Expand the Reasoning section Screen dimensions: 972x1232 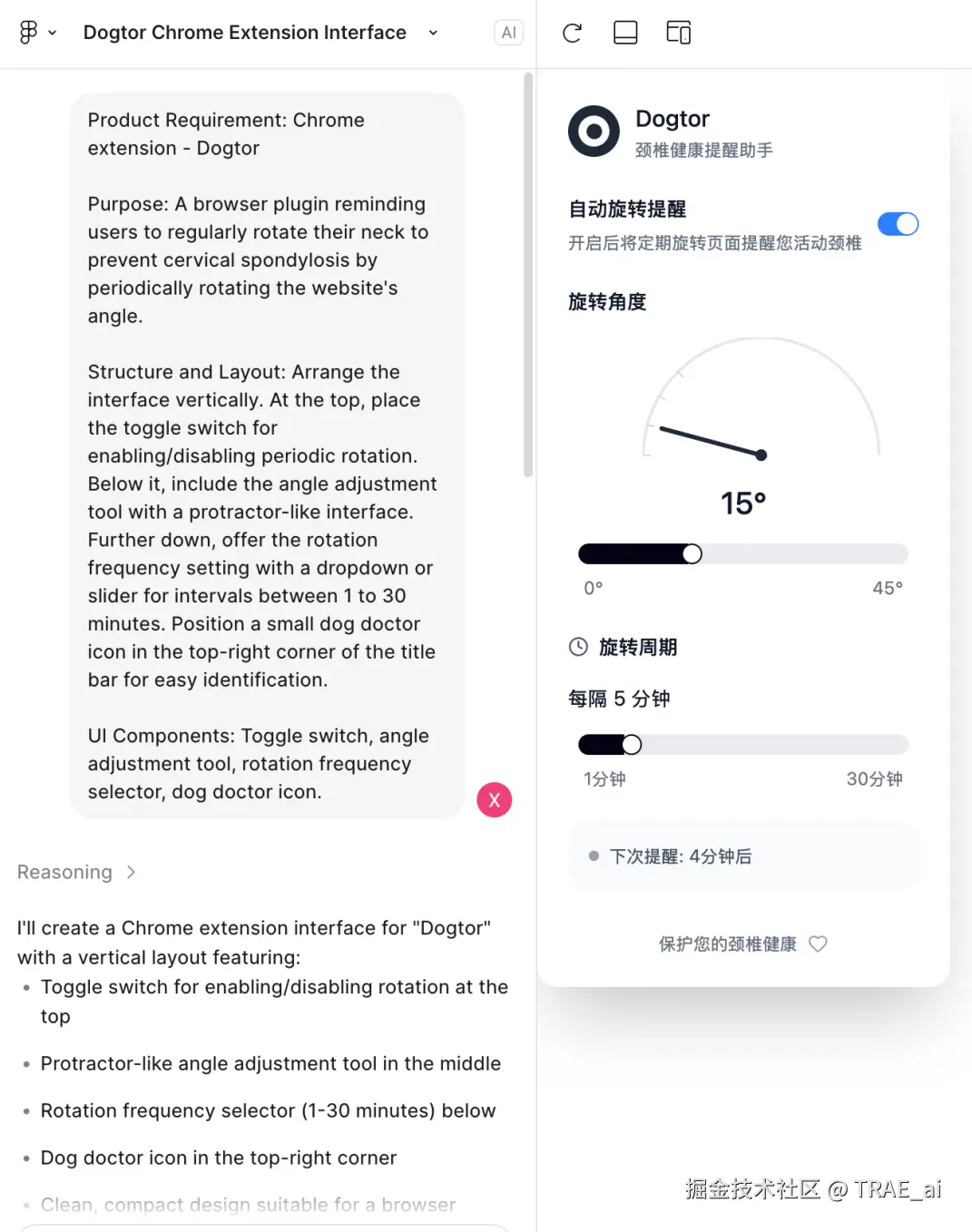point(77,872)
